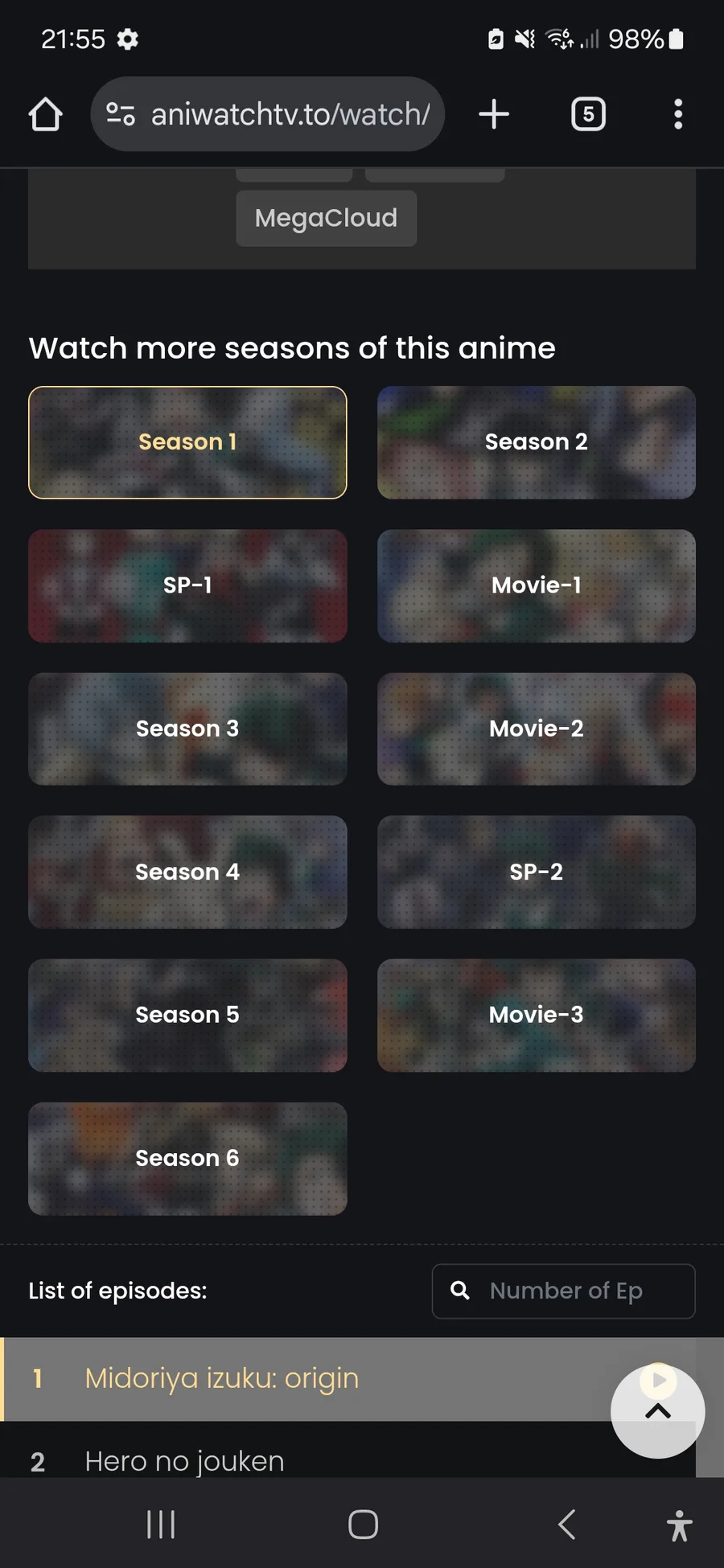Open Movie-1
724x1568 pixels.
point(536,585)
